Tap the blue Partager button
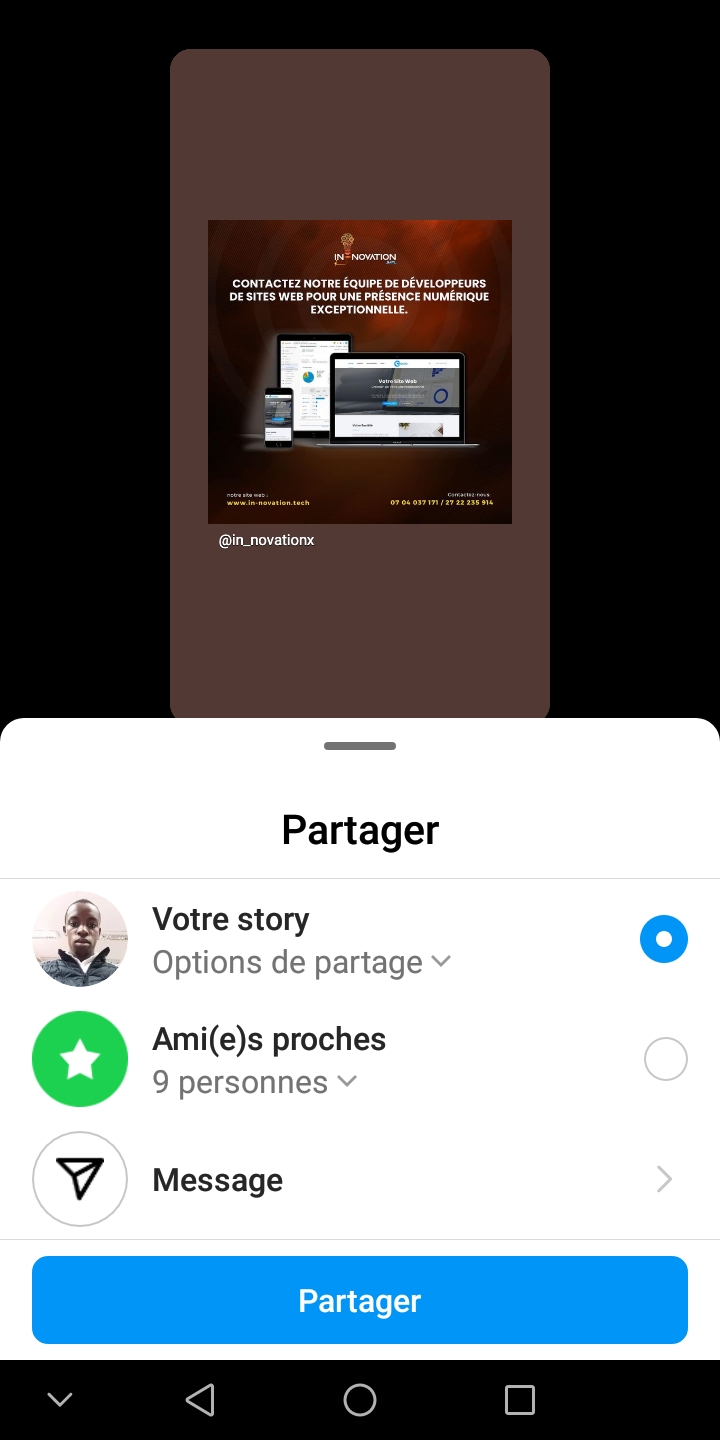This screenshot has width=720, height=1440. click(x=360, y=1300)
